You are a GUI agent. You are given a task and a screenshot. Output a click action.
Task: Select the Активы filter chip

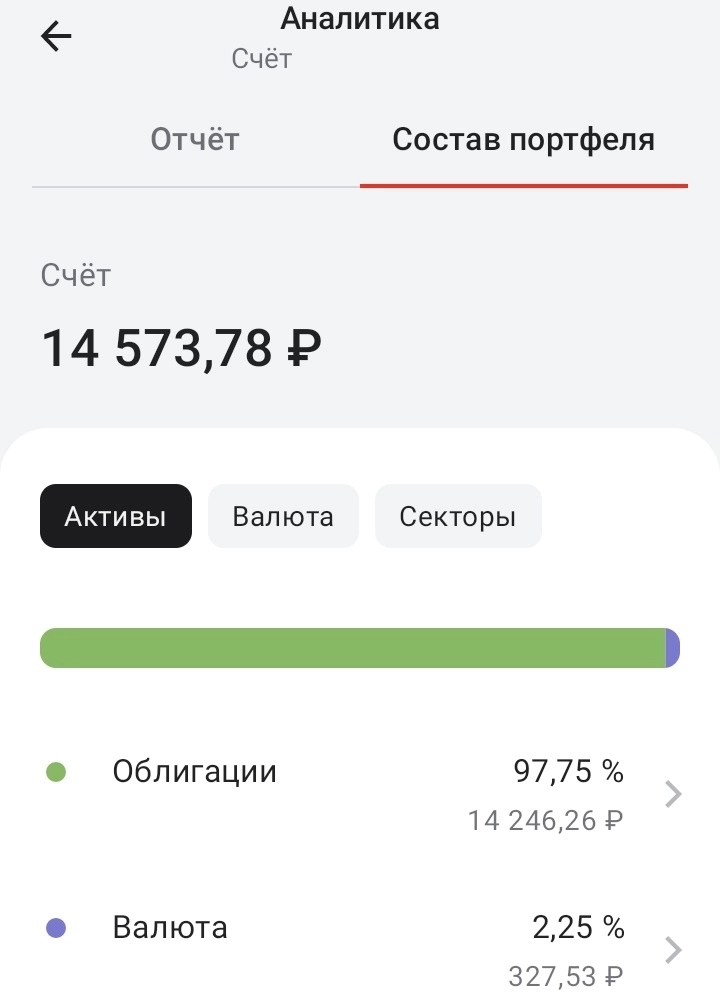[x=115, y=515]
